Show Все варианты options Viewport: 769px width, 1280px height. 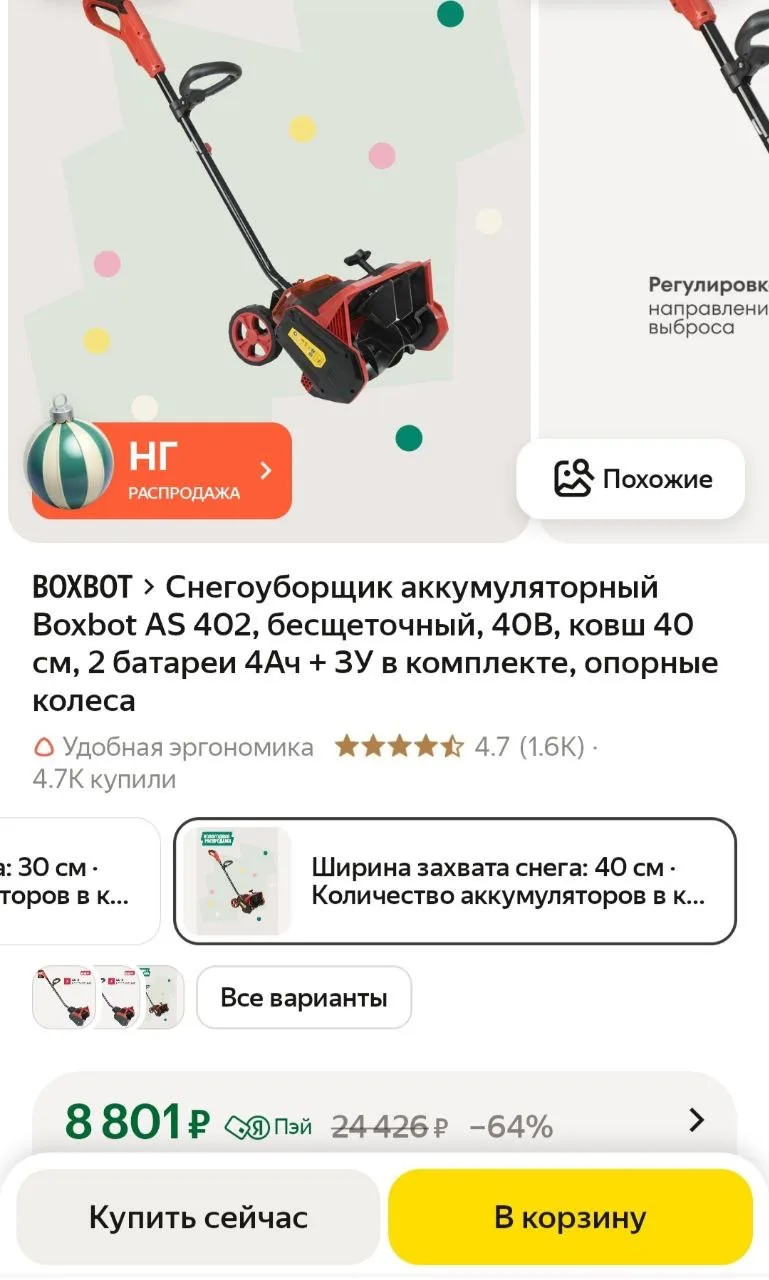point(303,997)
